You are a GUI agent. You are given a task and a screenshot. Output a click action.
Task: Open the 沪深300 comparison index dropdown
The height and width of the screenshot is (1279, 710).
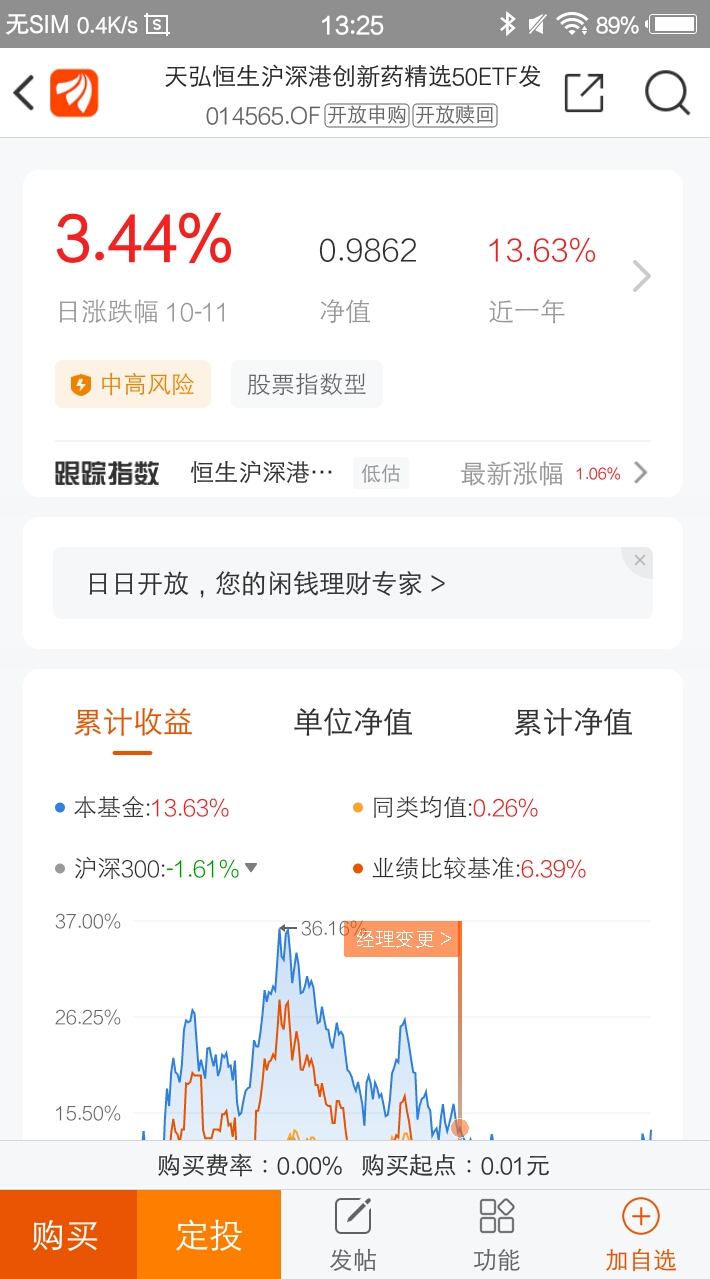click(251, 868)
